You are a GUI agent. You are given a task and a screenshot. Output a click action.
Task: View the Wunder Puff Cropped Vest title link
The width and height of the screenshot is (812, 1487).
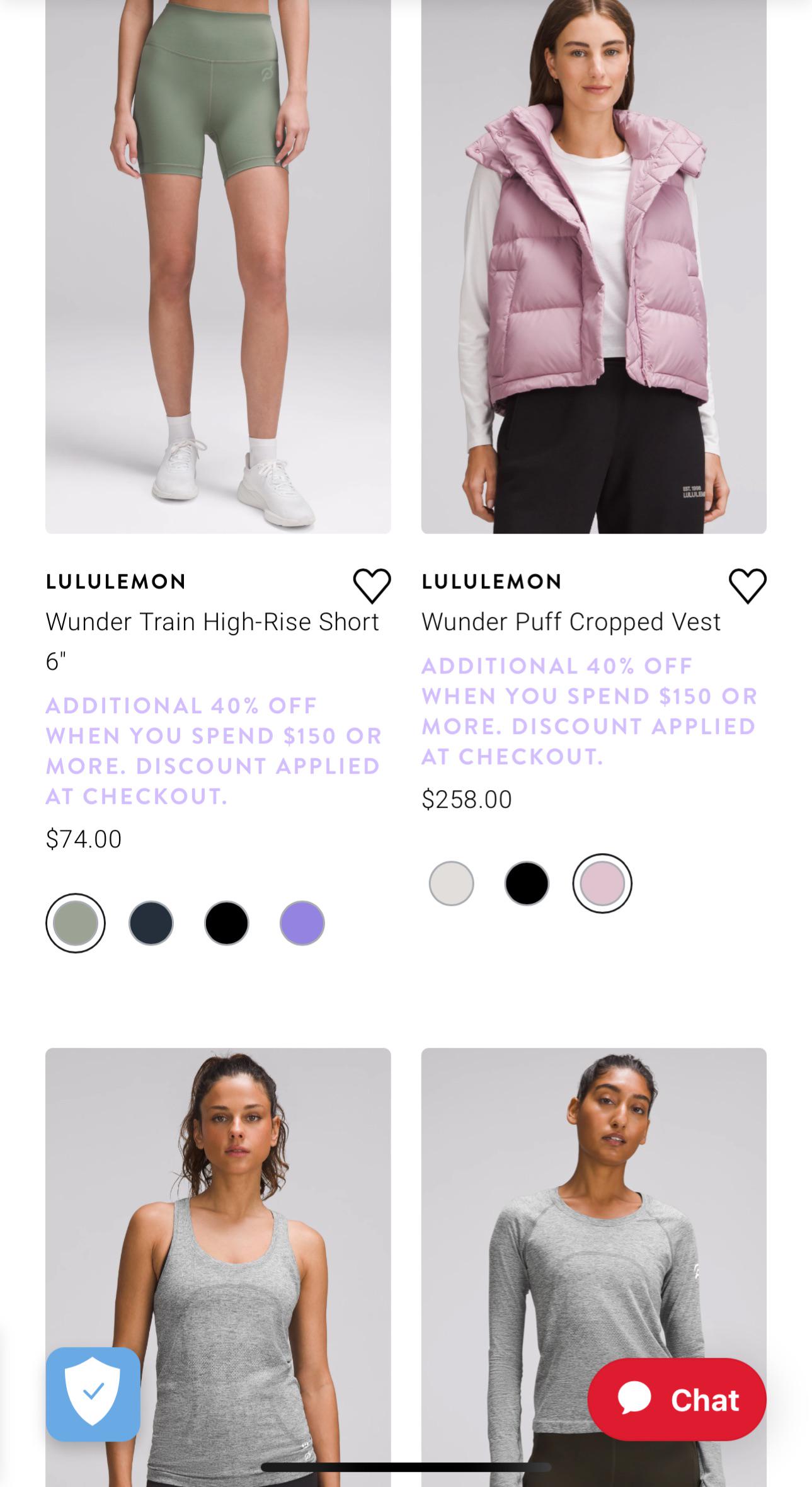tap(571, 622)
